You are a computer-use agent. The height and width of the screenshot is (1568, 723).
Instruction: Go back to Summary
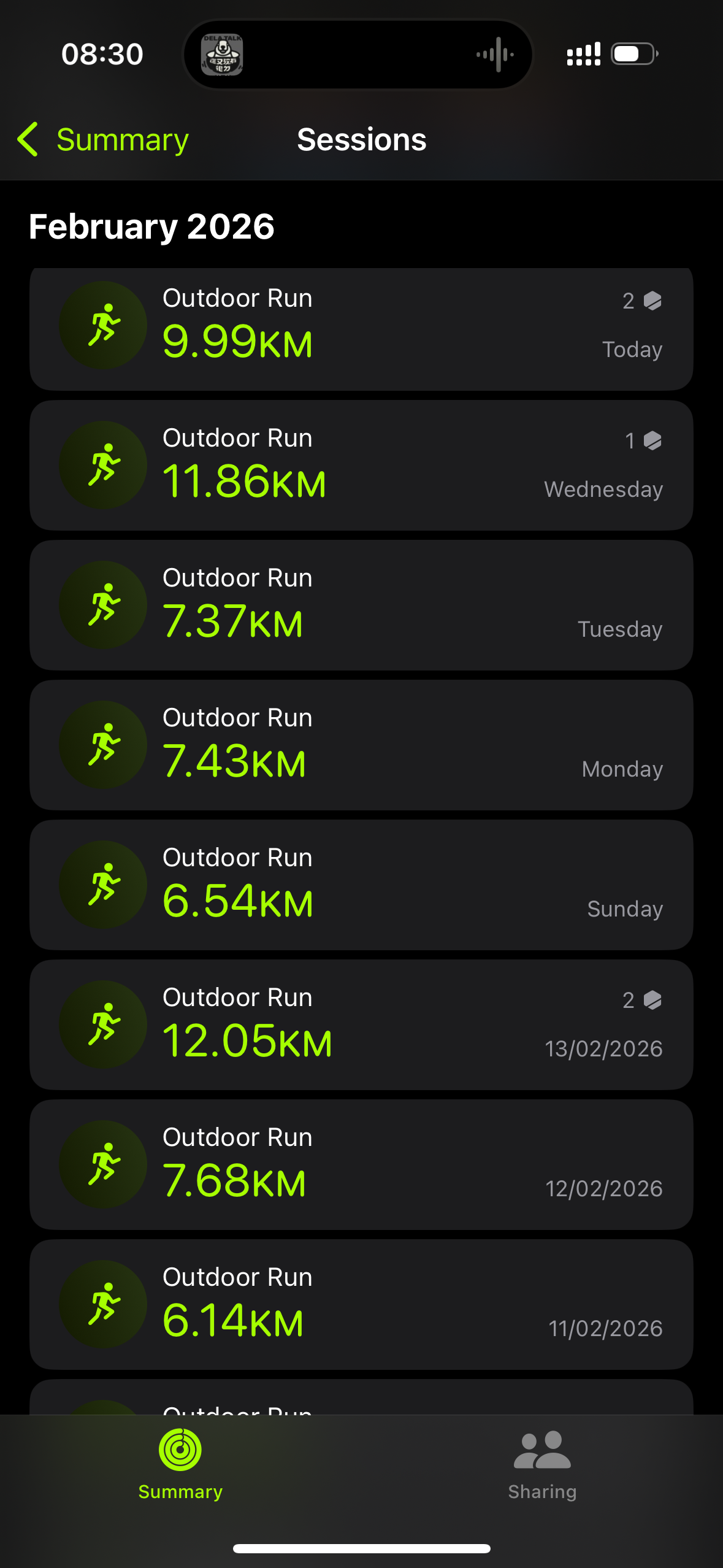coord(103,140)
